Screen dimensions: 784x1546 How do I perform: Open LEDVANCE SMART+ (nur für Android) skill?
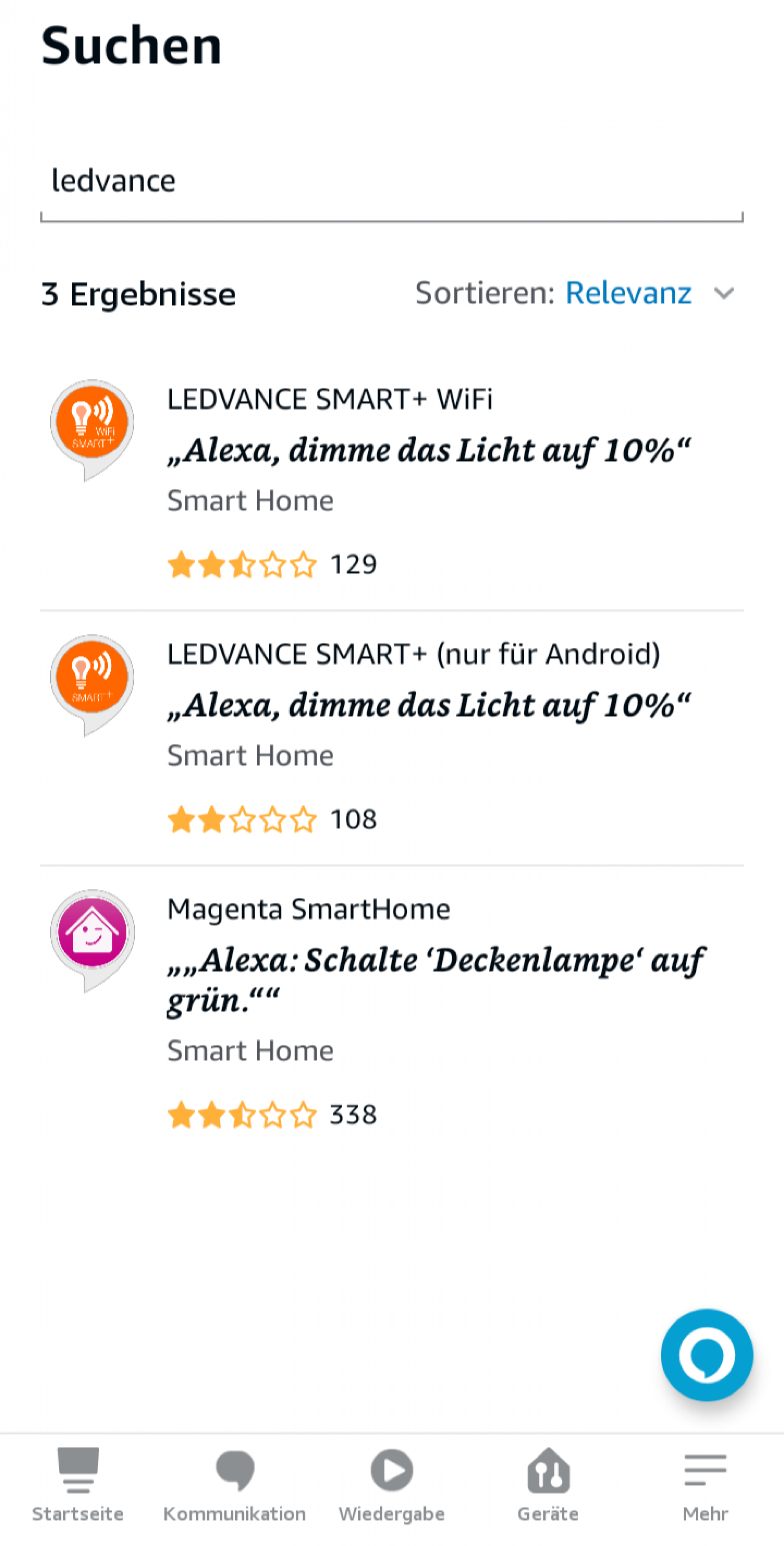coord(392,738)
